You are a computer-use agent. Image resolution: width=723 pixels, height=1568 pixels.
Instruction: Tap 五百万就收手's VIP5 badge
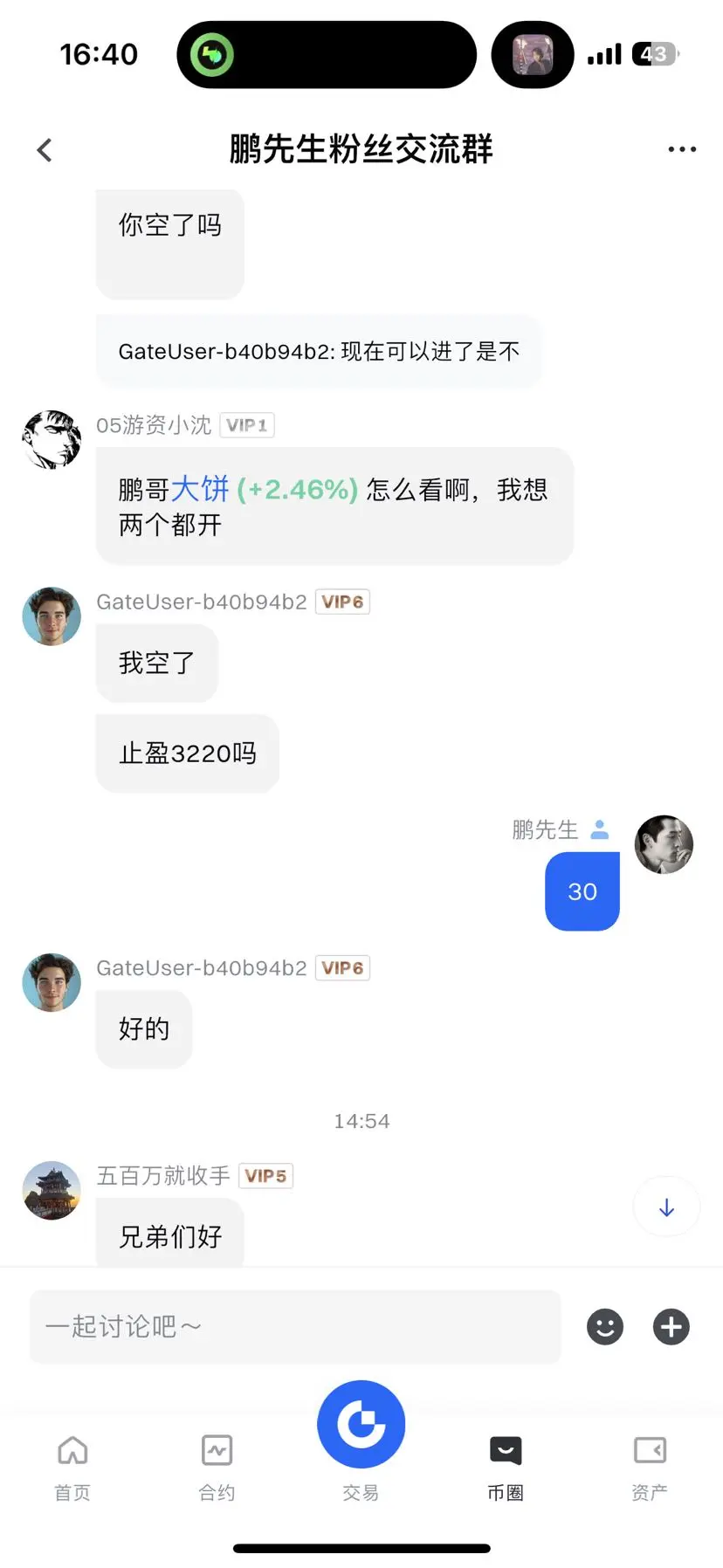click(x=266, y=1176)
